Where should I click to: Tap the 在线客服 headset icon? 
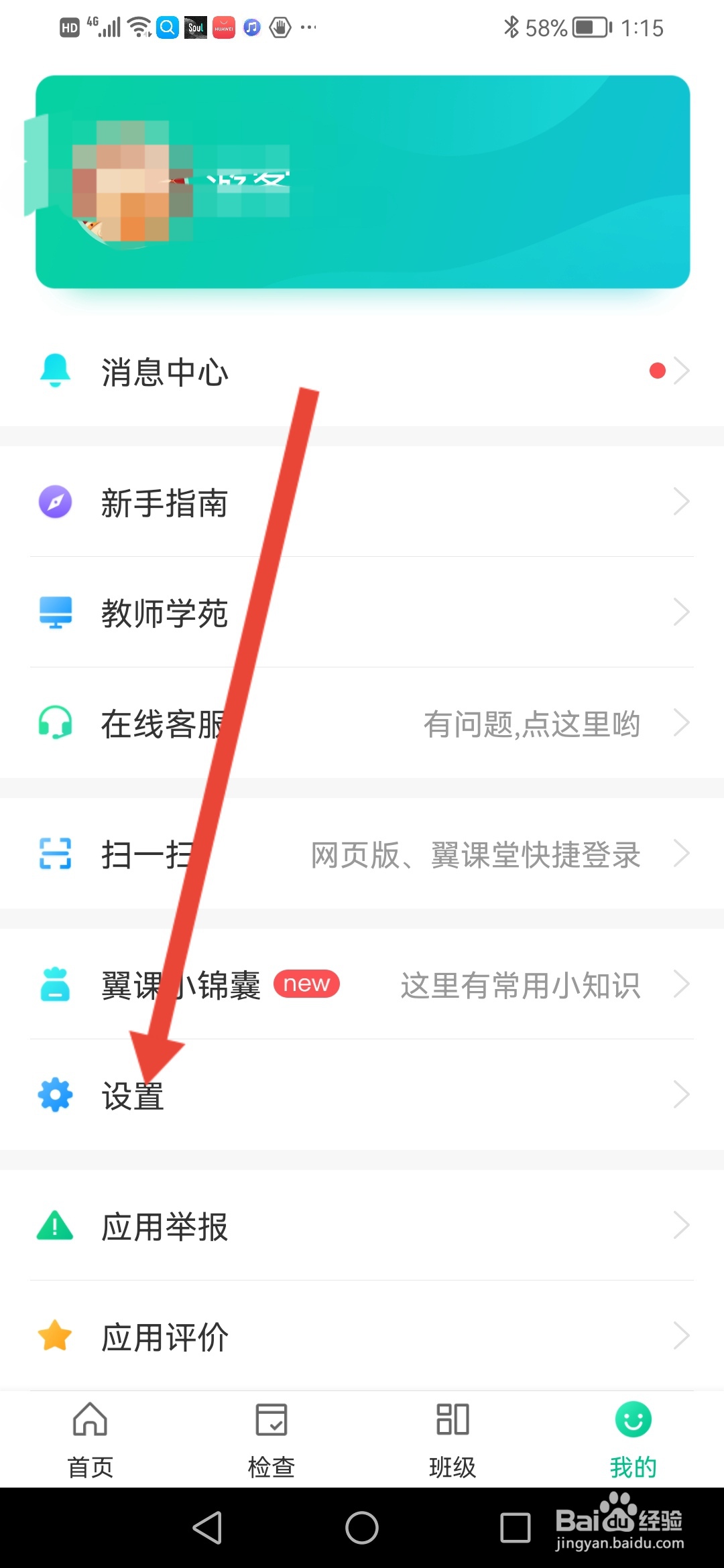[x=55, y=722]
